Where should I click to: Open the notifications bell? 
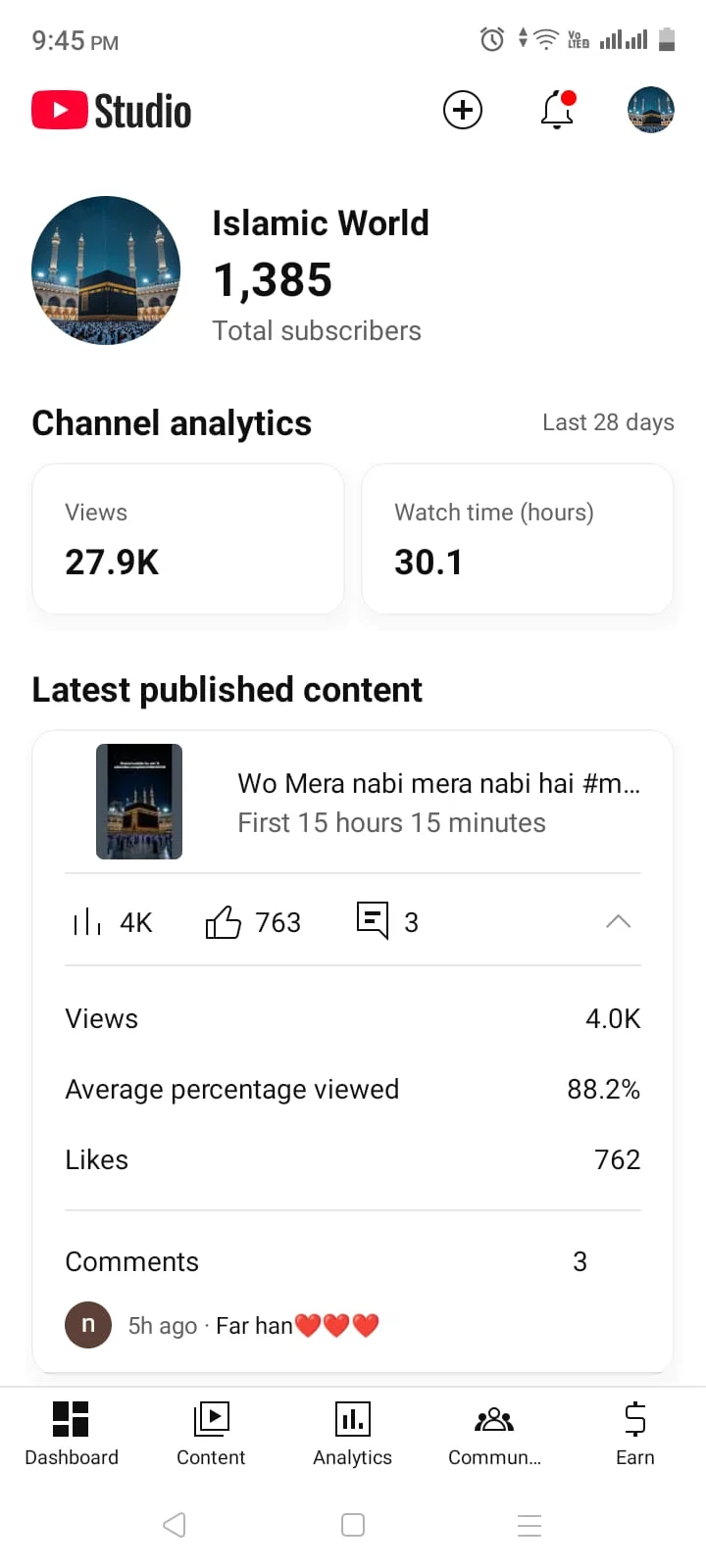[x=558, y=110]
